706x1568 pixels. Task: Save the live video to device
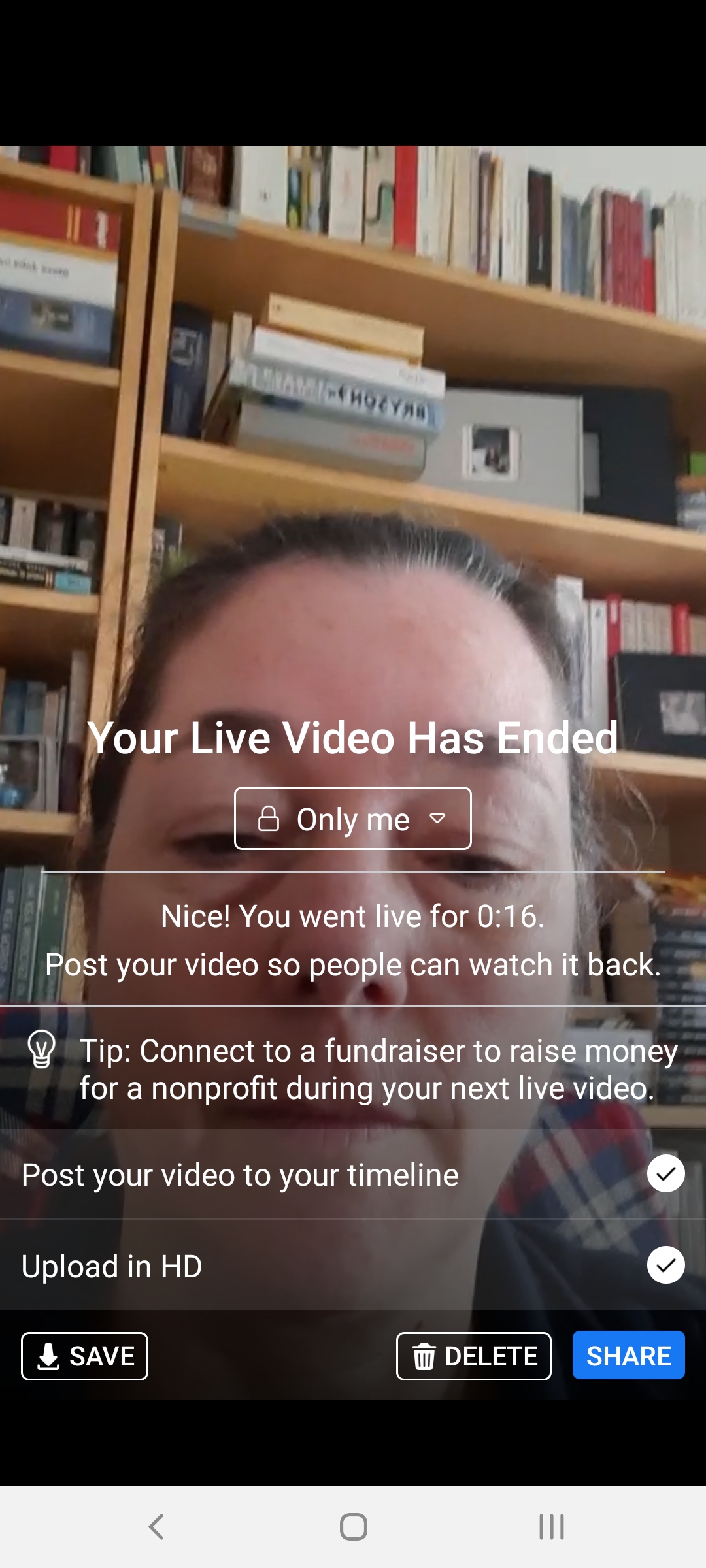click(84, 1356)
